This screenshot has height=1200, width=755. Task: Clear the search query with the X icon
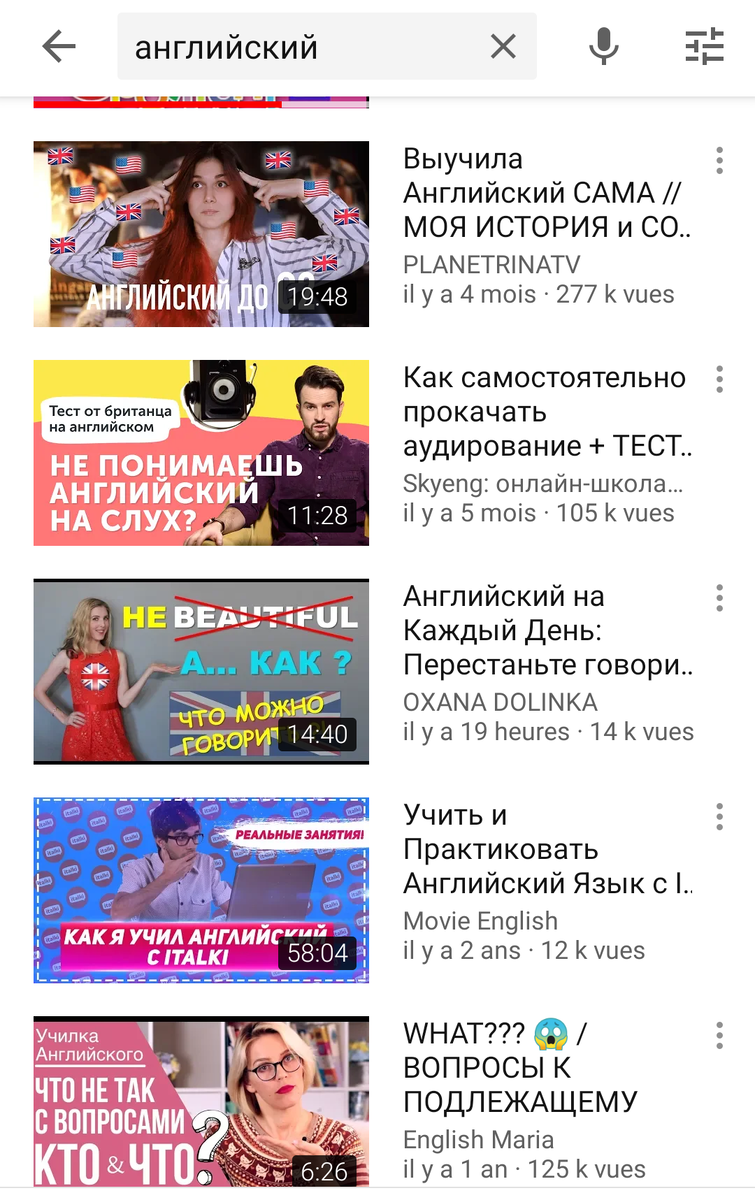tap(503, 45)
